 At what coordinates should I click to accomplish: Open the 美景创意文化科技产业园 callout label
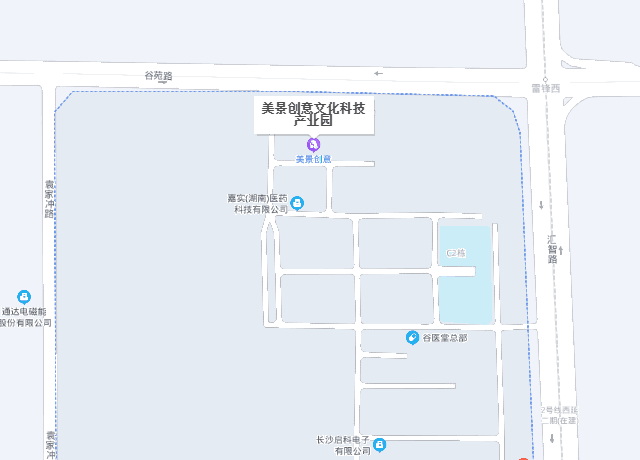(313, 113)
